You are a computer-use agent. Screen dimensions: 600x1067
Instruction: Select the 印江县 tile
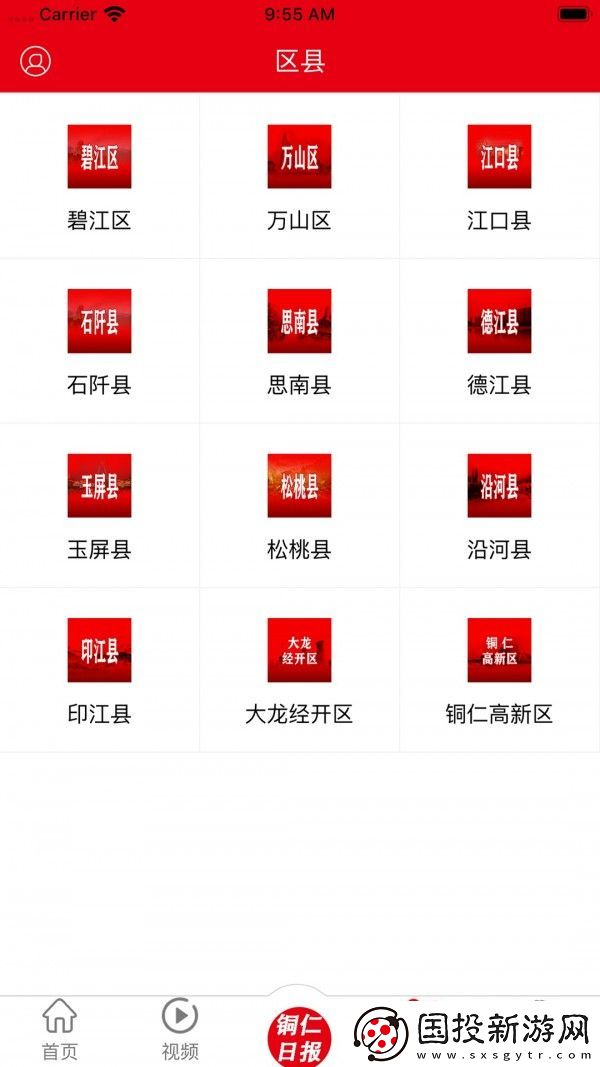coord(99,668)
